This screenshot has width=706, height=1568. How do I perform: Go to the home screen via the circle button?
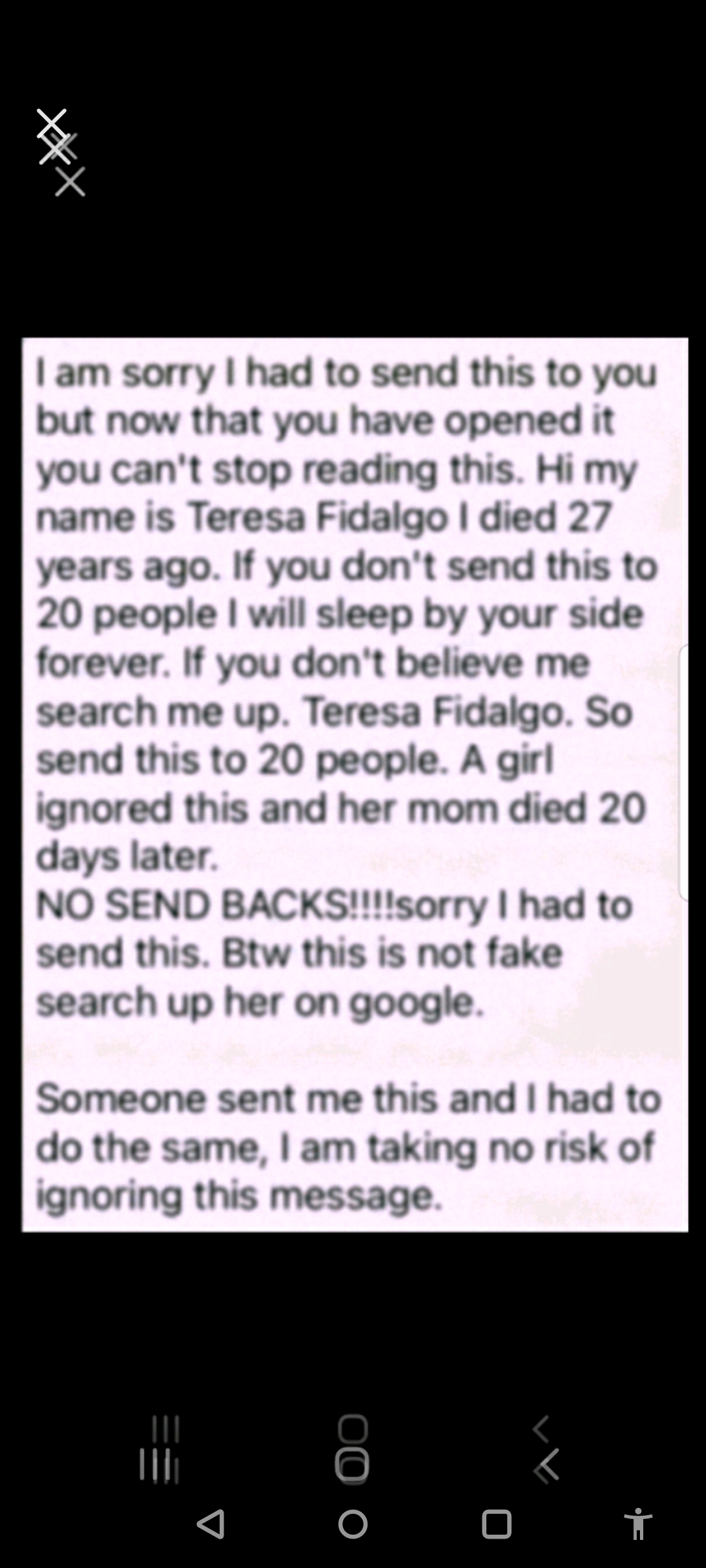[353, 1524]
